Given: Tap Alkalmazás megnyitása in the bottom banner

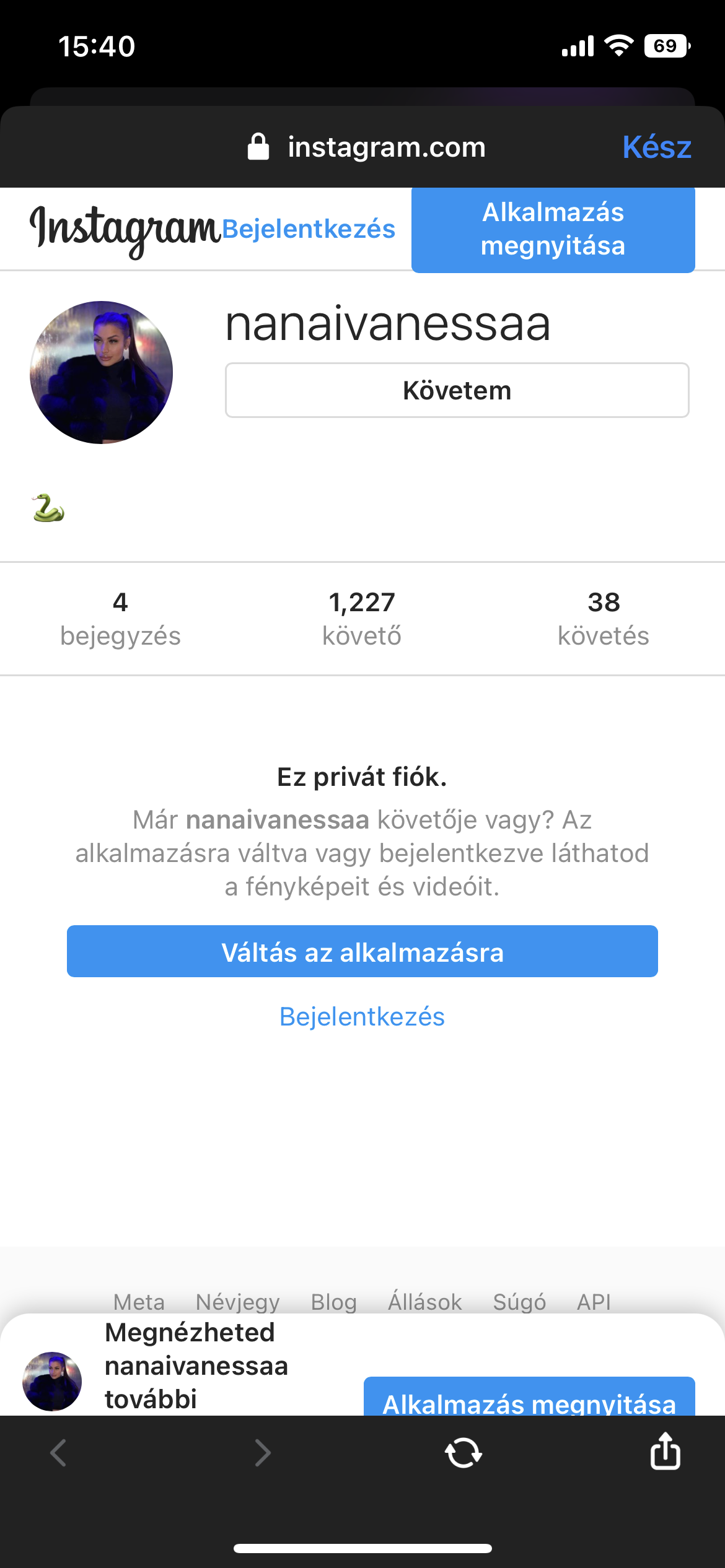Looking at the screenshot, I should tap(529, 1399).
